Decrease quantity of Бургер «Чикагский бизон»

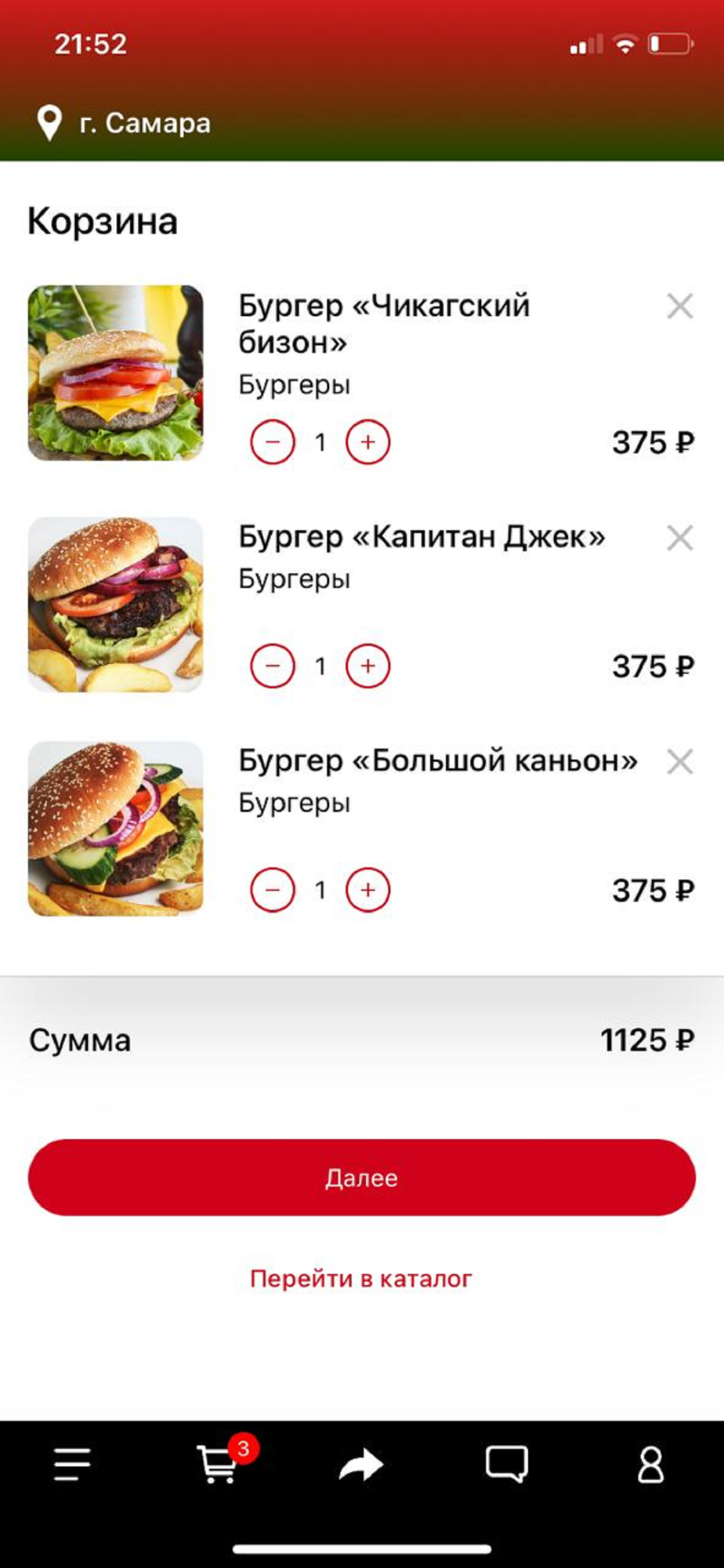tap(272, 442)
